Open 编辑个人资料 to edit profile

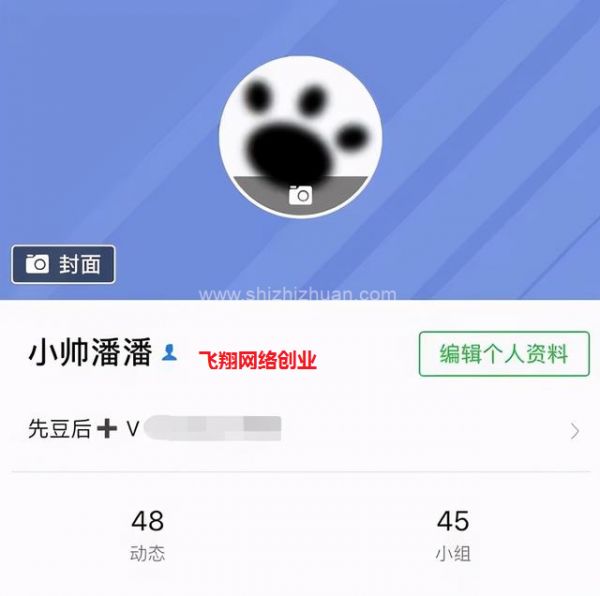coord(504,354)
